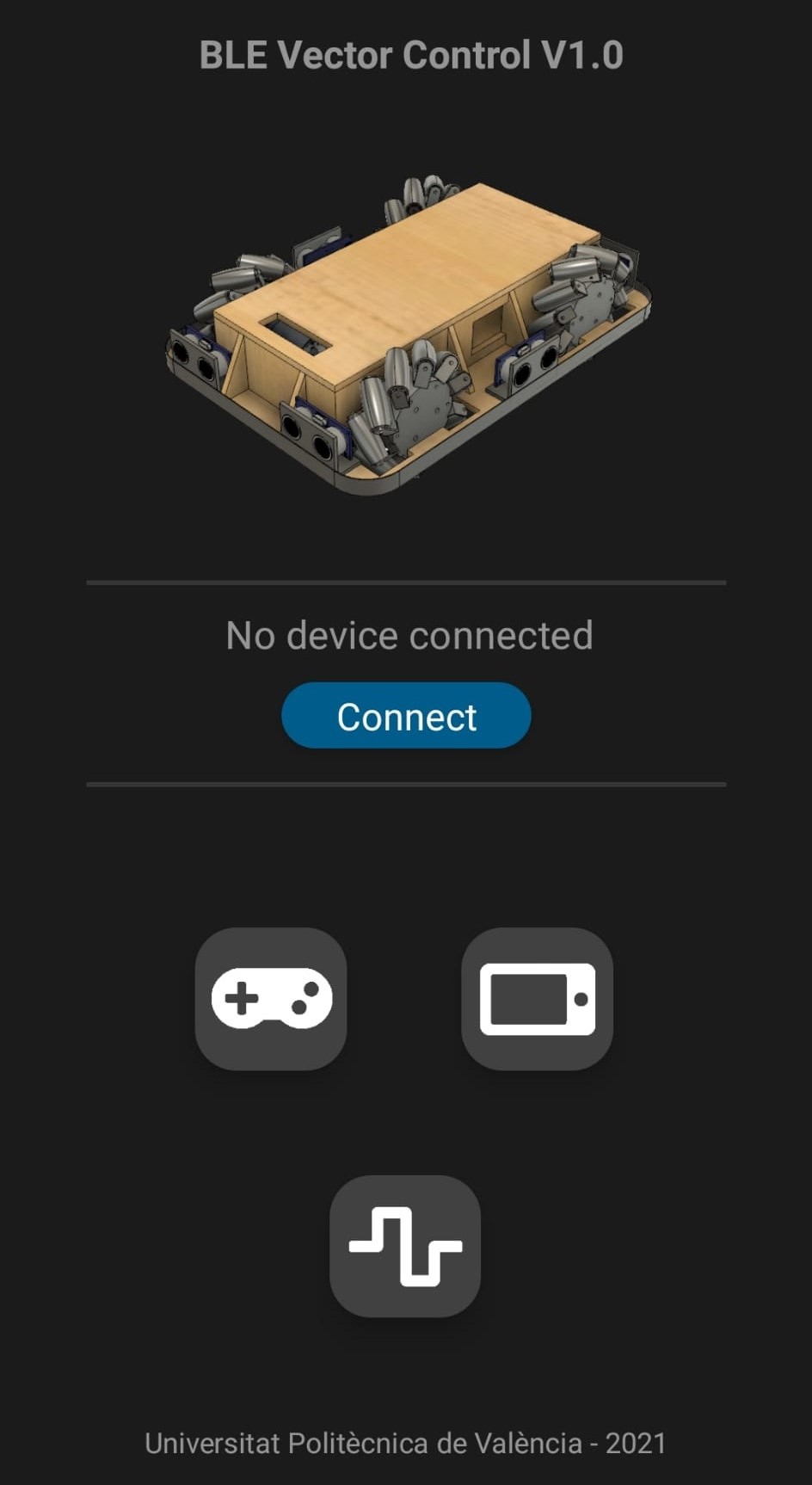Open the phone tilt control mode

tap(537, 999)
